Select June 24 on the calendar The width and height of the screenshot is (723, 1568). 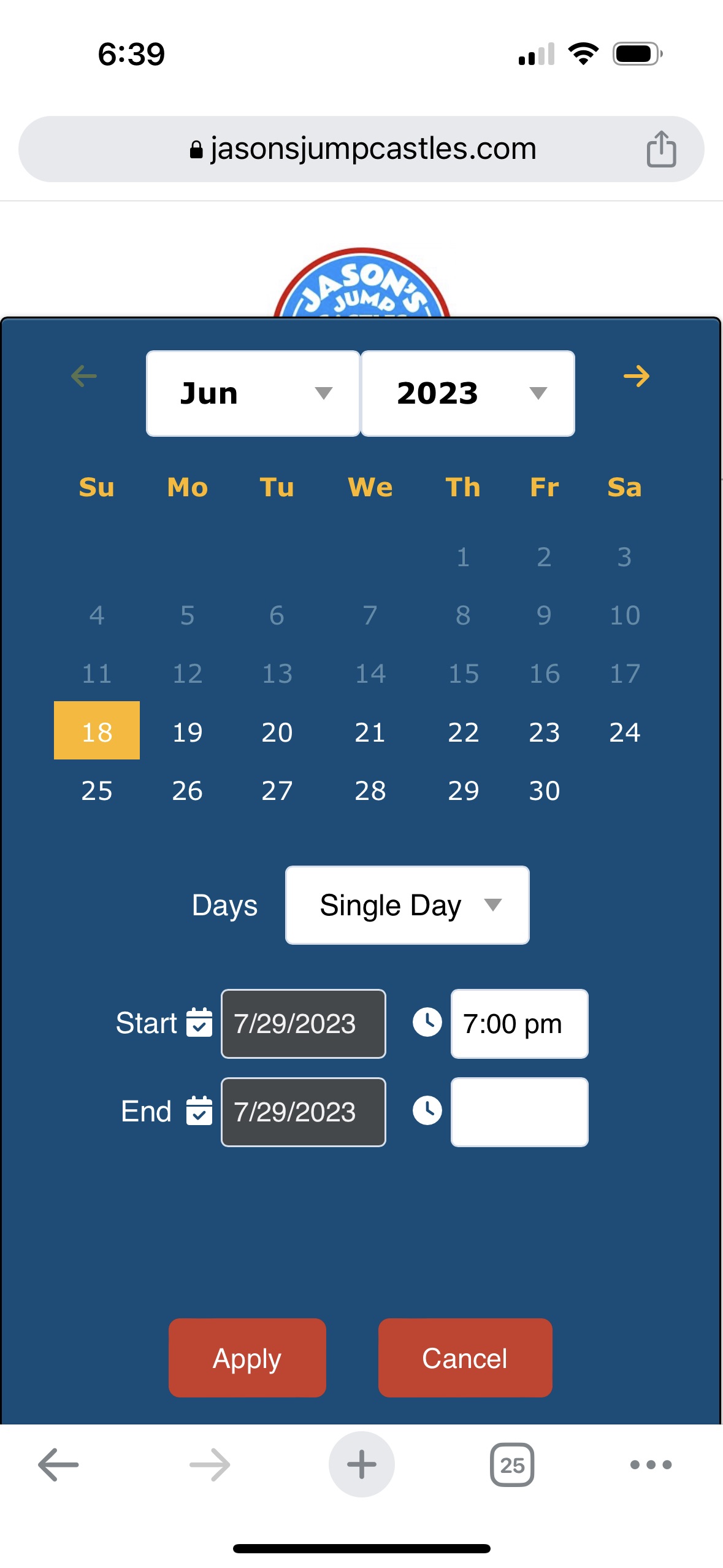[624, 732]
